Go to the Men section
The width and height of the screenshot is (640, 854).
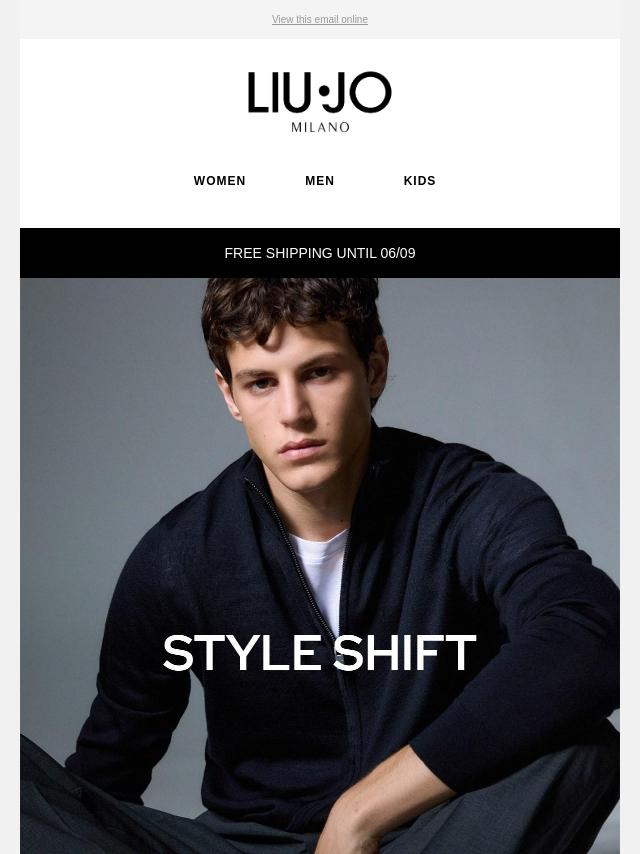pyautogui.click(x=320, y=181)
